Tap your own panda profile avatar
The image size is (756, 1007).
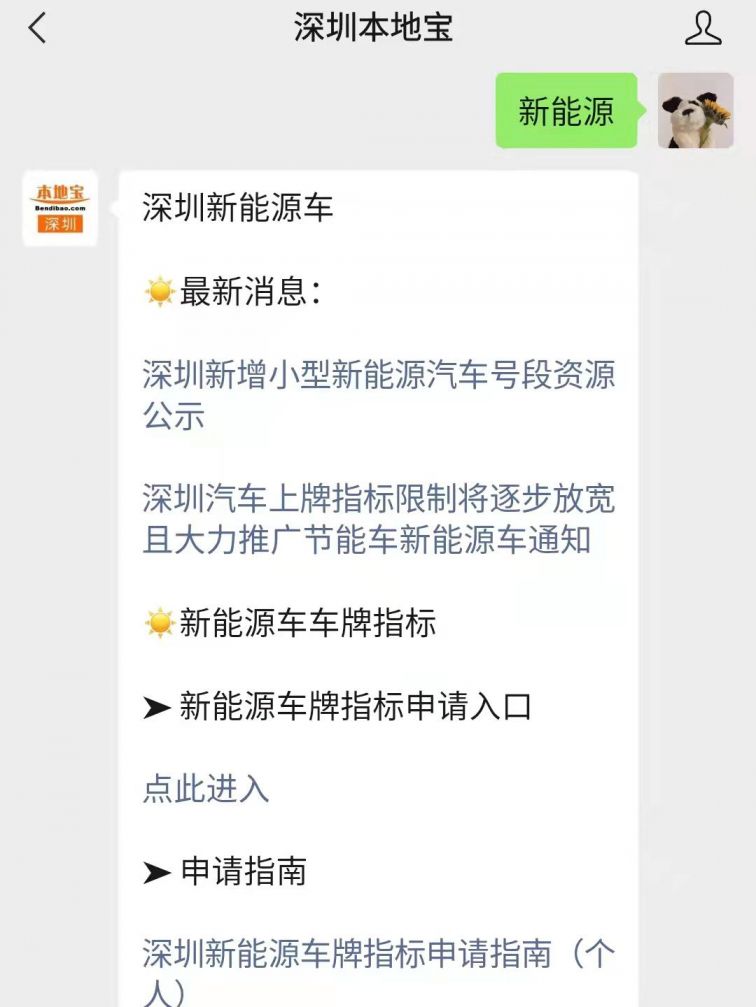pos(696,110)
